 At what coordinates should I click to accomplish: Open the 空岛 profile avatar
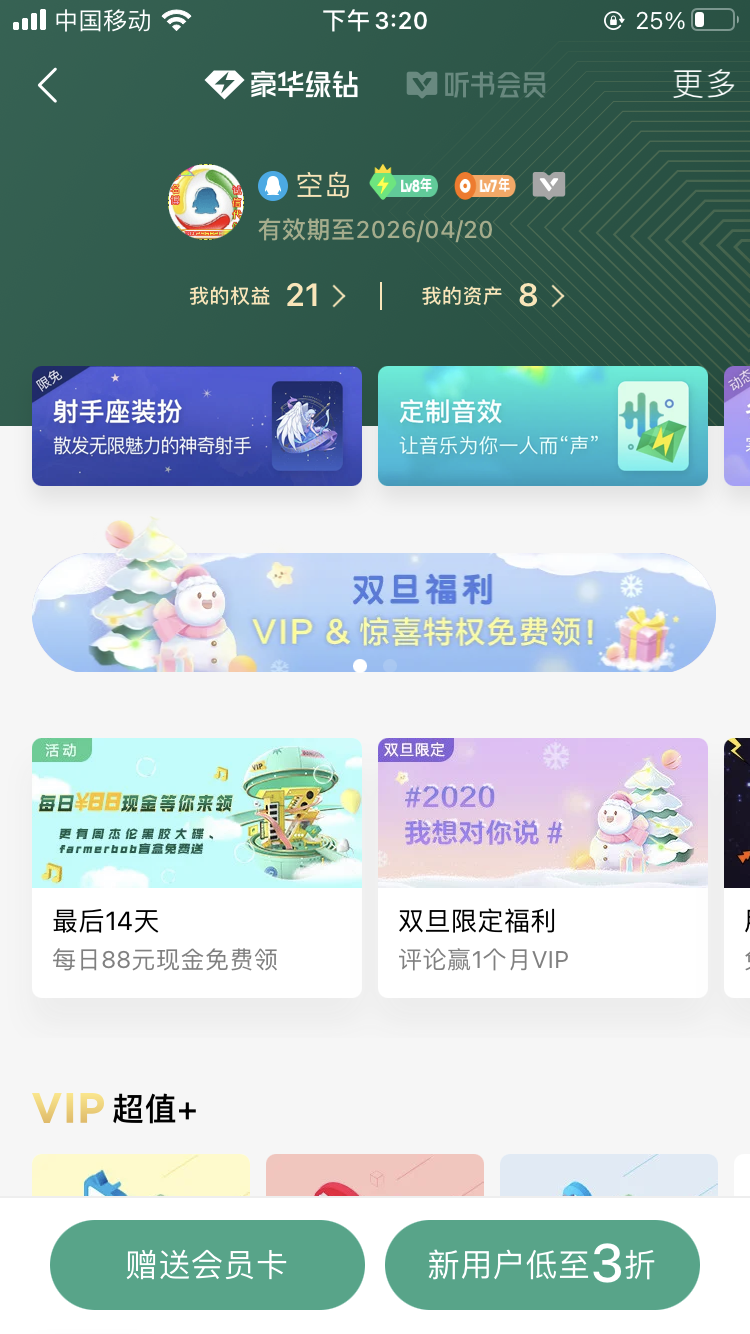pos(205,201)
